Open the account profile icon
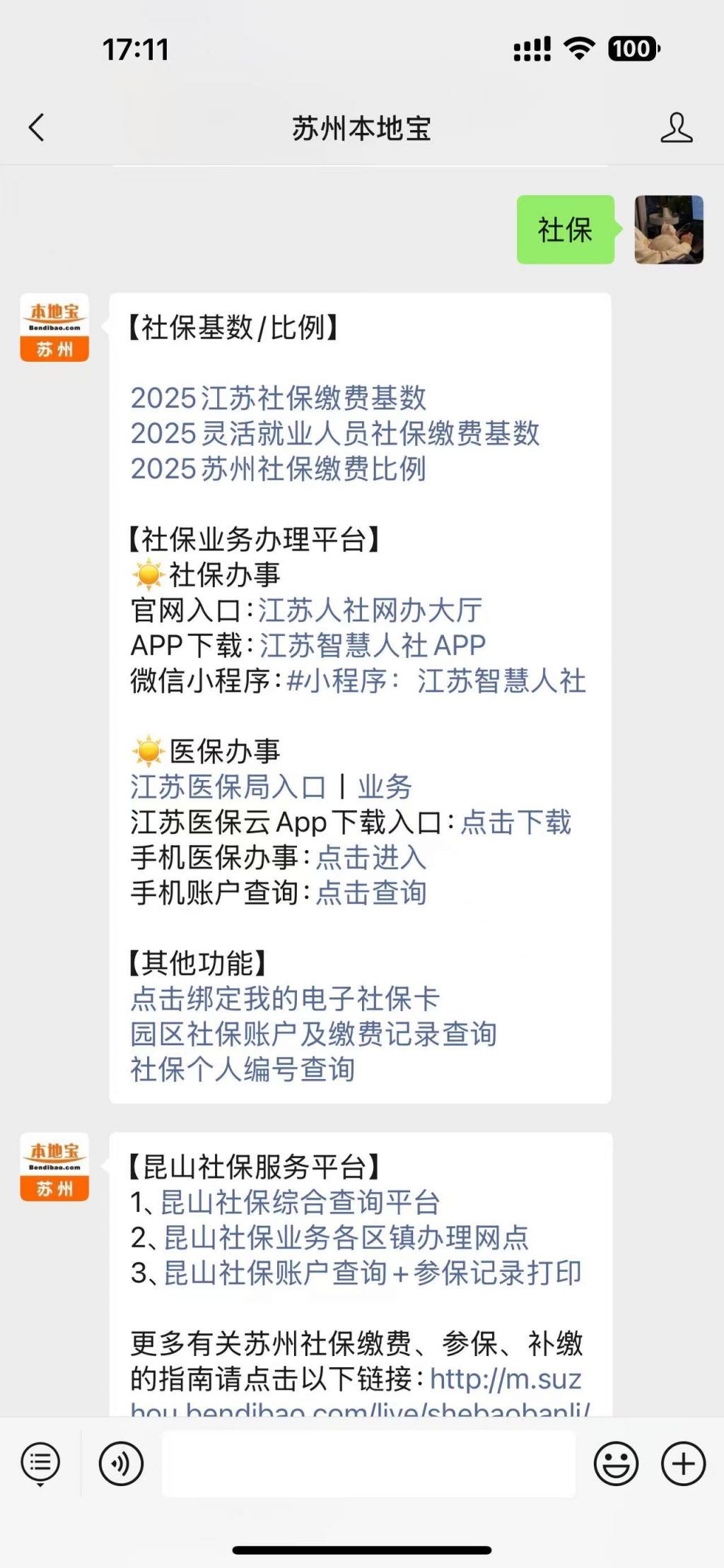This screenshot has width=724, height=1568. pyautogui.click(x=676, y=128)
